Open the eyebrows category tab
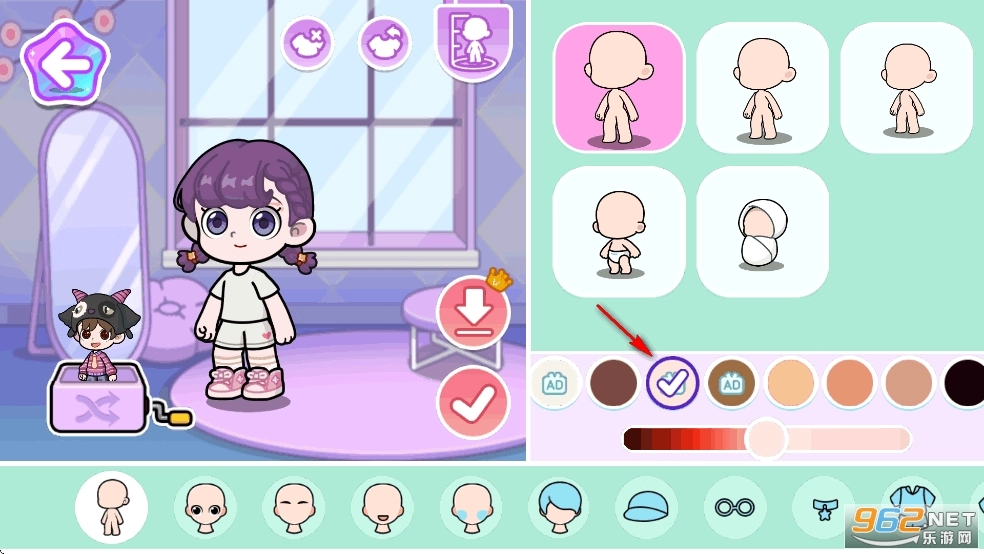The image size is (984, 554). coord(294,506)
